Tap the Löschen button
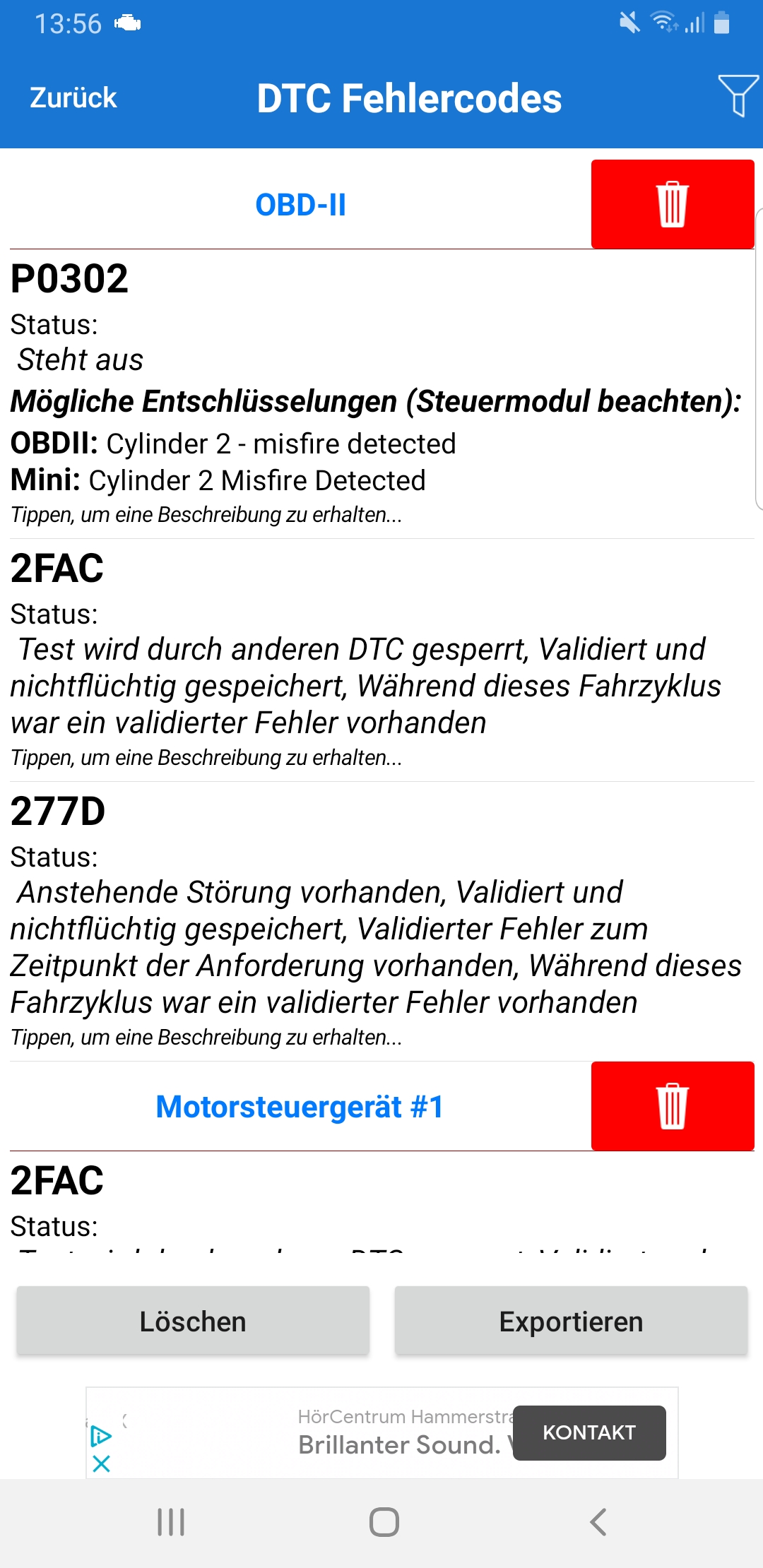763x1568 pixels. (193, 1321)
